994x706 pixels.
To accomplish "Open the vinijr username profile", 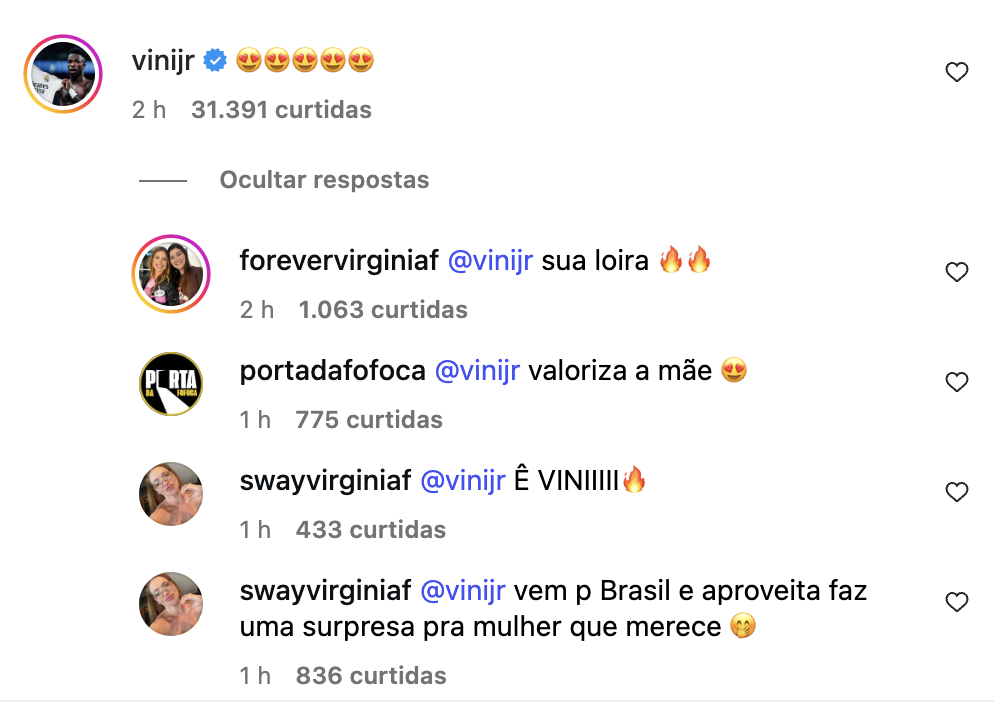I will pos(162,61).
